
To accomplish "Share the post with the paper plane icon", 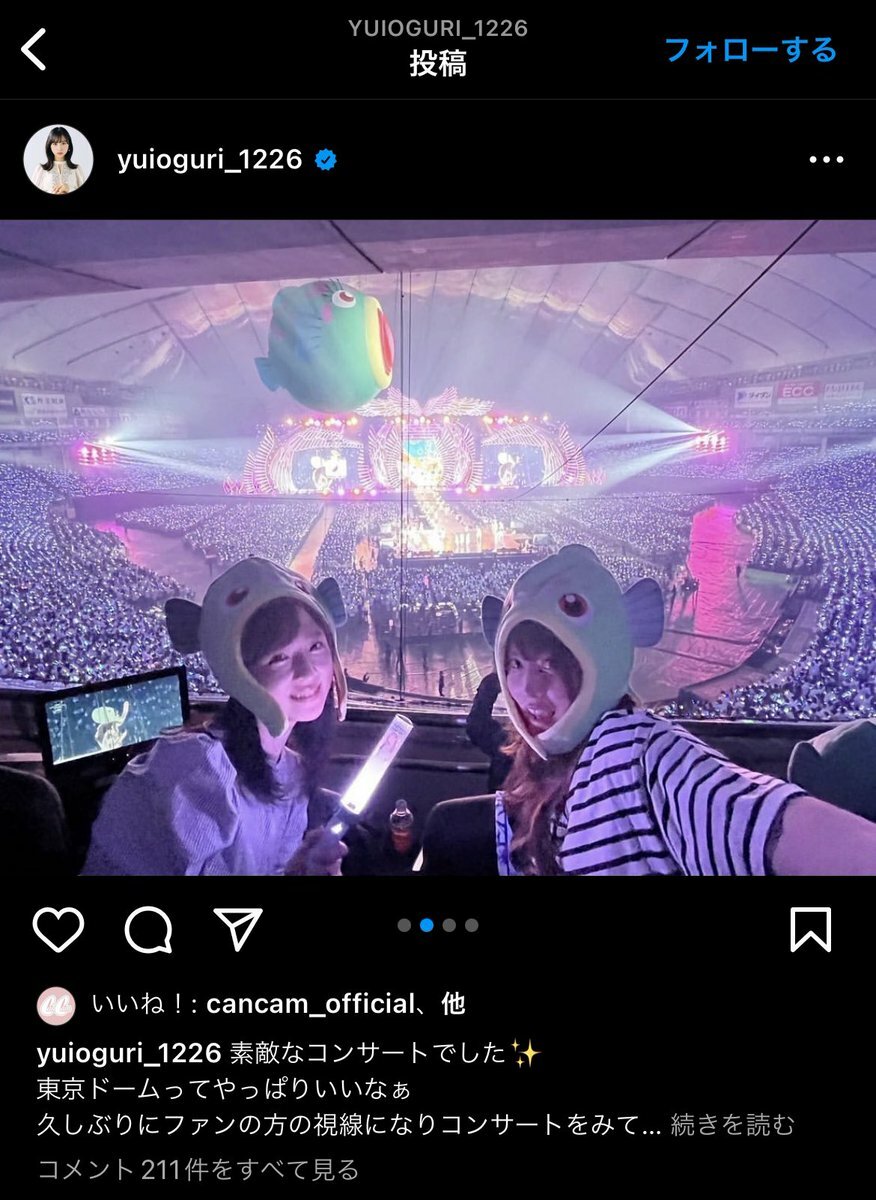I will point(238,929).
